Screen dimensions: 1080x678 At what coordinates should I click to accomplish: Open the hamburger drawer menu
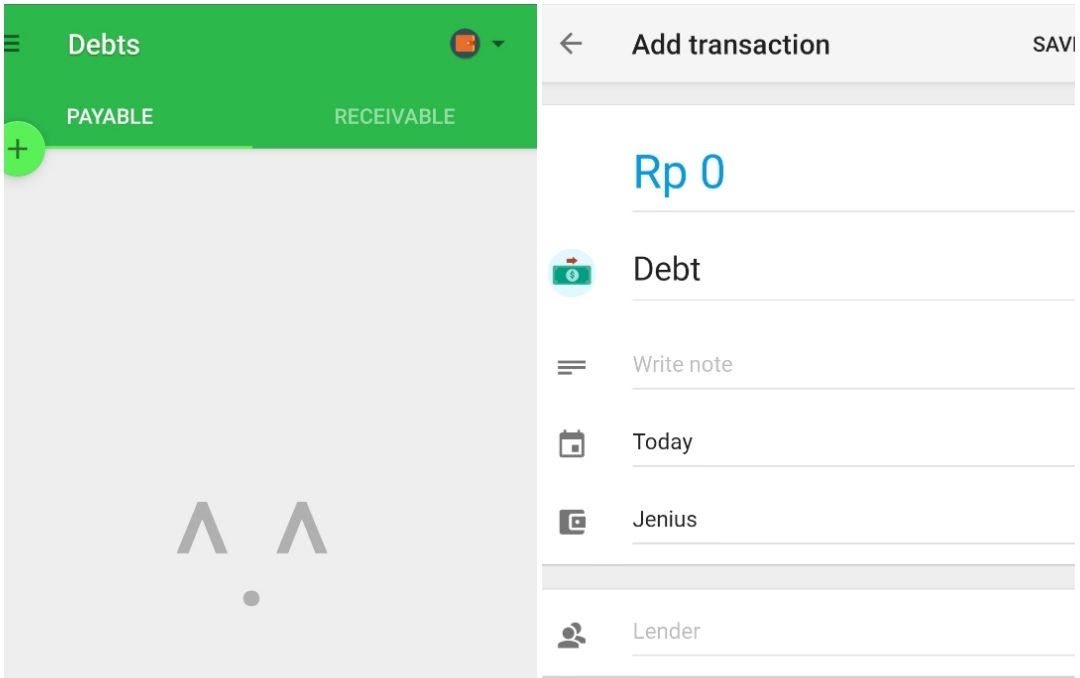pyautogui.click(x=12, y=44)
